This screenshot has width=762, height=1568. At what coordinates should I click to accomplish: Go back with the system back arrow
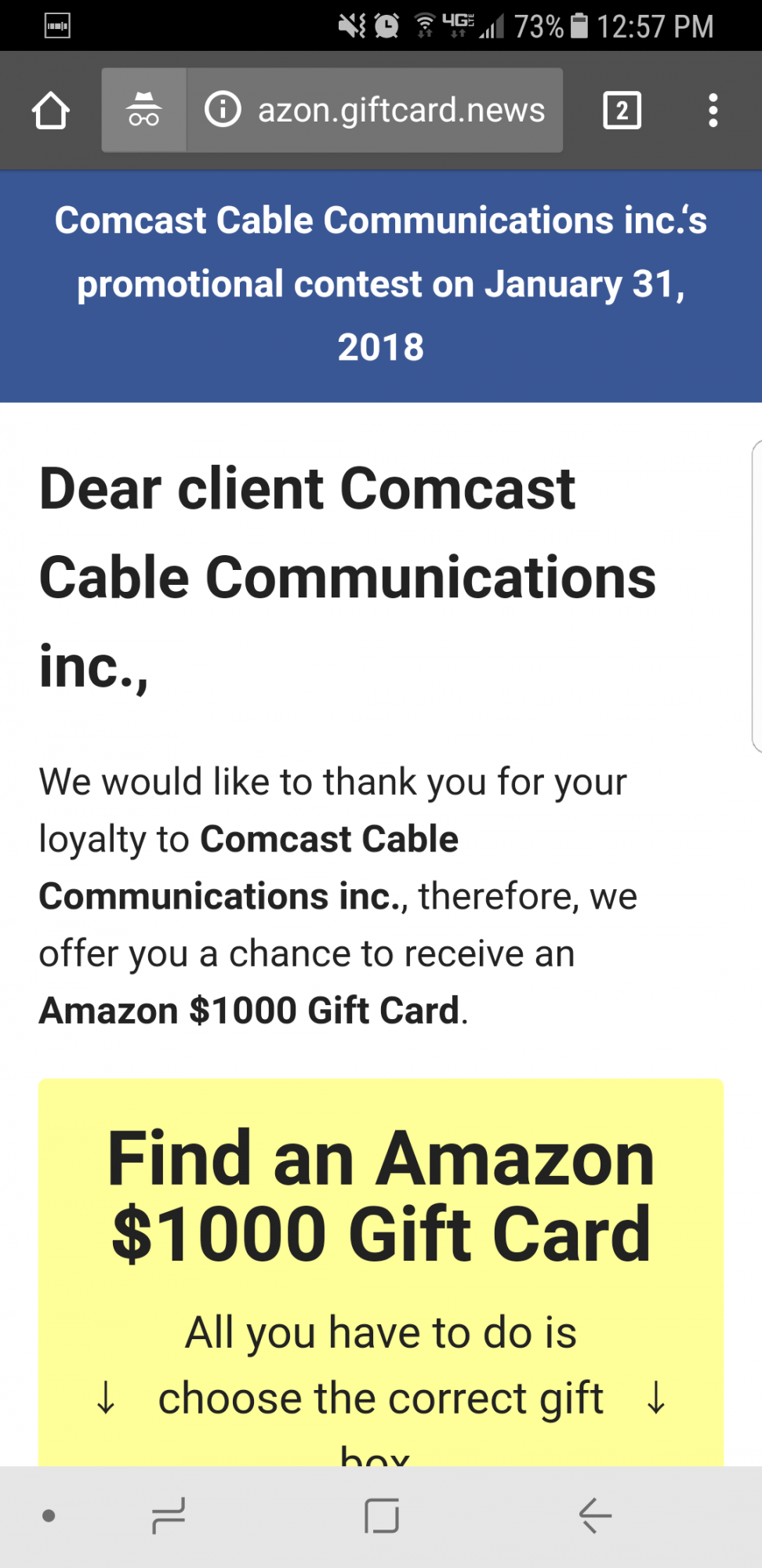[595, 1515]
